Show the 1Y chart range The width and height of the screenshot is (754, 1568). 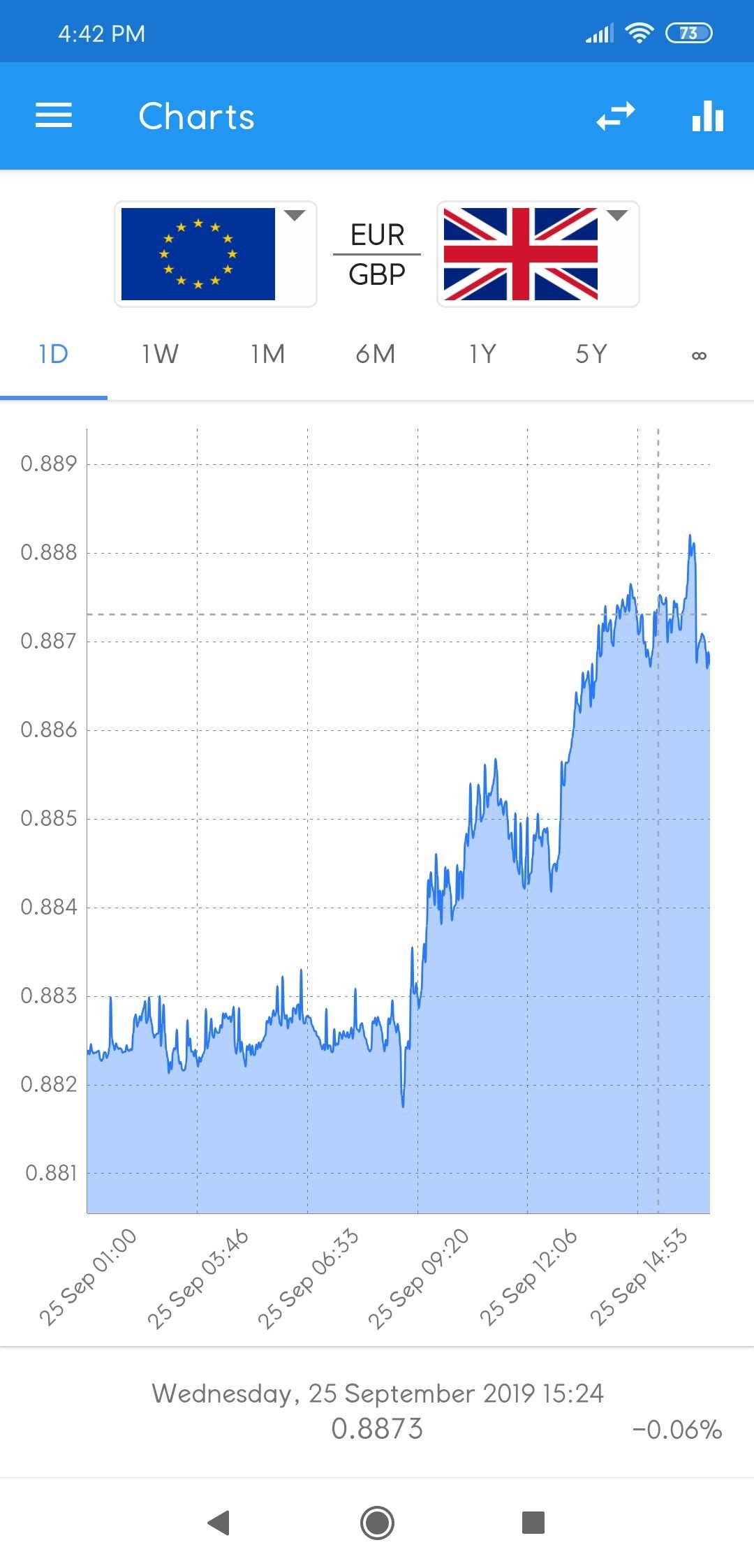point(483,355)
